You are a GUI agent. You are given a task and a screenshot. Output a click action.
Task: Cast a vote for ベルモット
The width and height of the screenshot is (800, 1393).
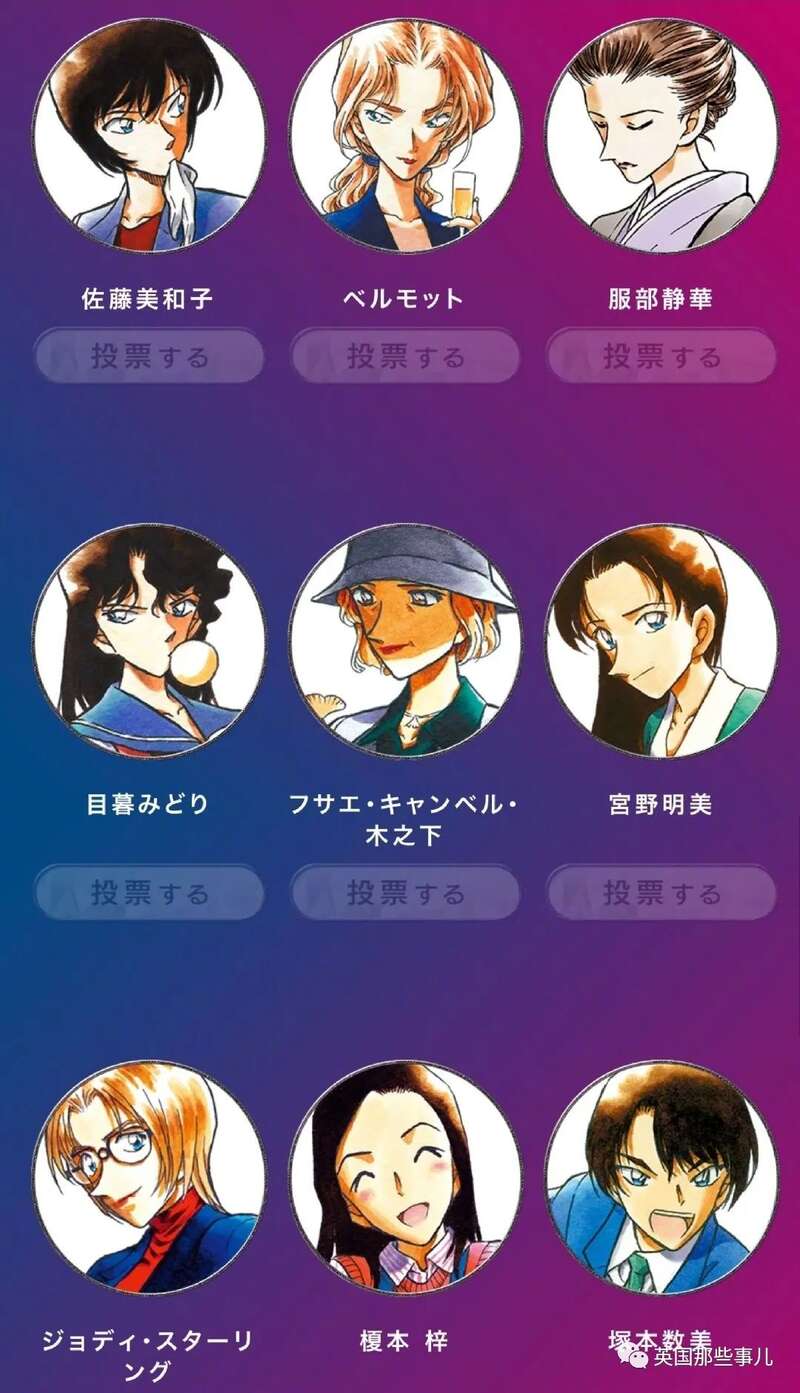(x=405, y=356)
